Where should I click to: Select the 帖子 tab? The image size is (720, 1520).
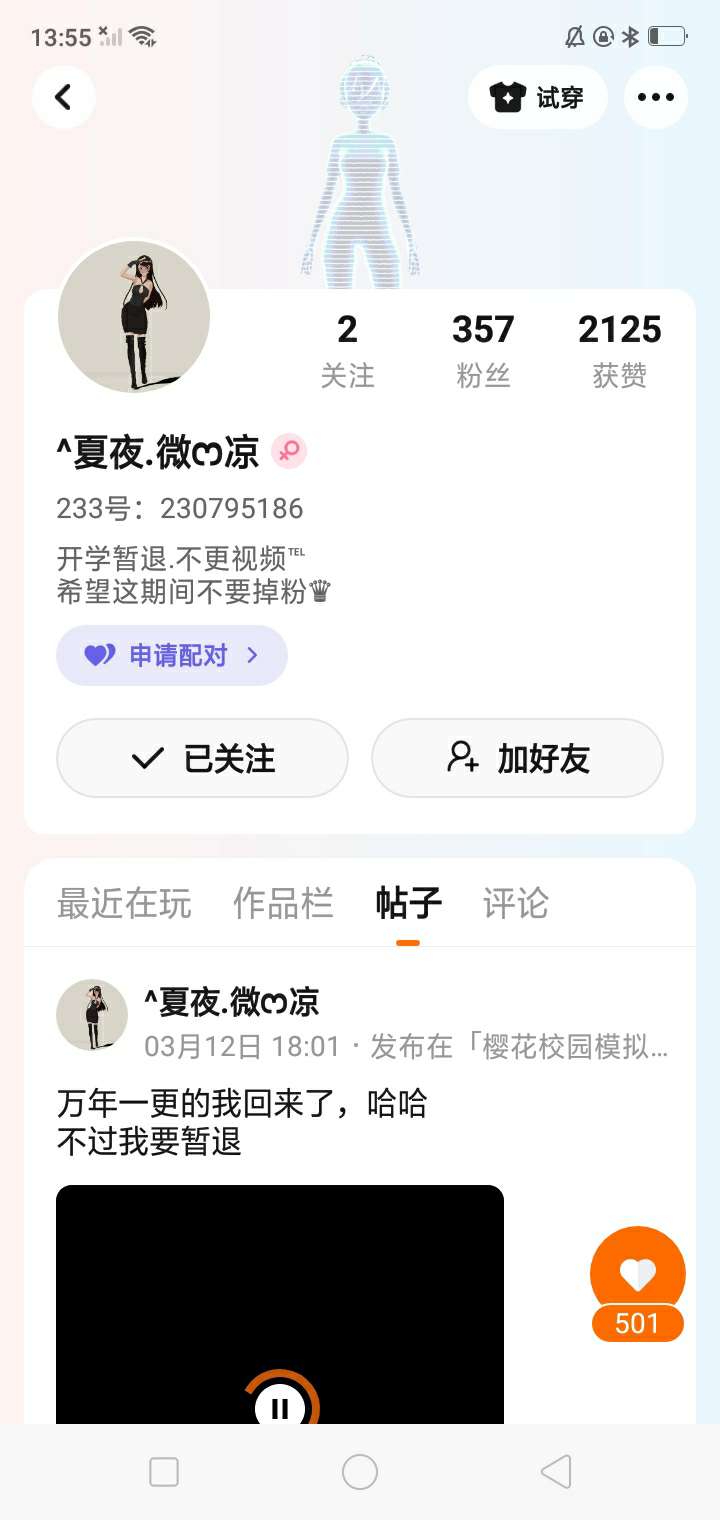pos(408,903)
